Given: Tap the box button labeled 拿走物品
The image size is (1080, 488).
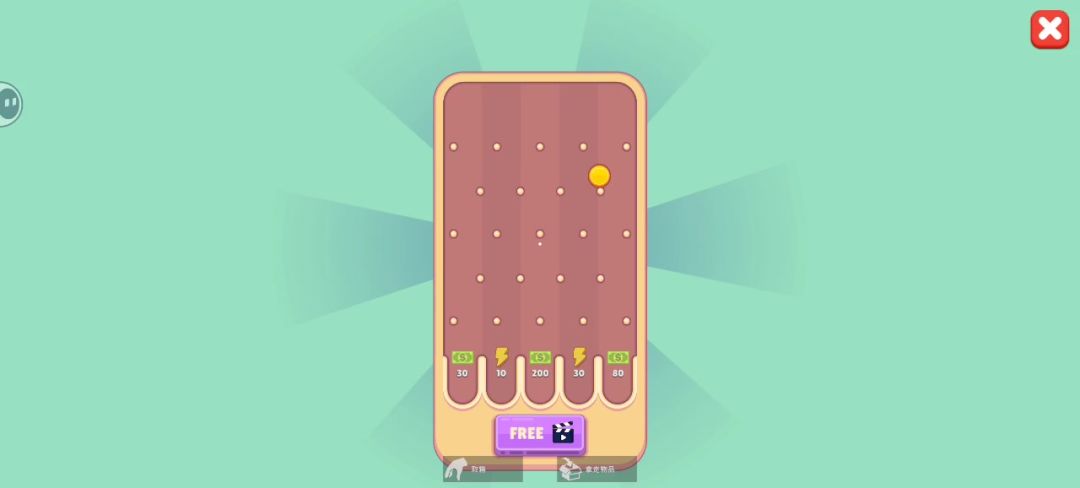Looking at the screenshot, I should click(x=596, y=469).
